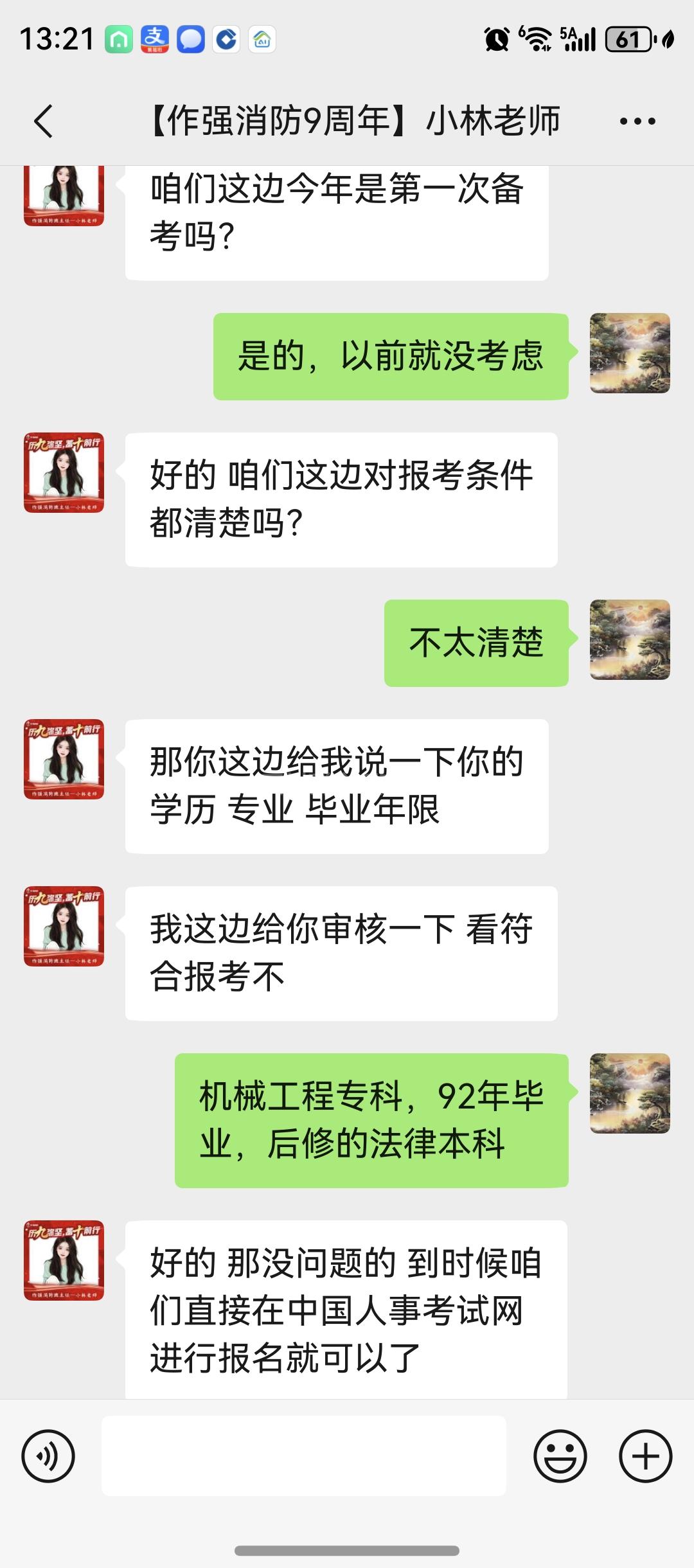
Task: Open teacher's avatar beside 那你这边给我说一下 message
Action: coord(64,759)
